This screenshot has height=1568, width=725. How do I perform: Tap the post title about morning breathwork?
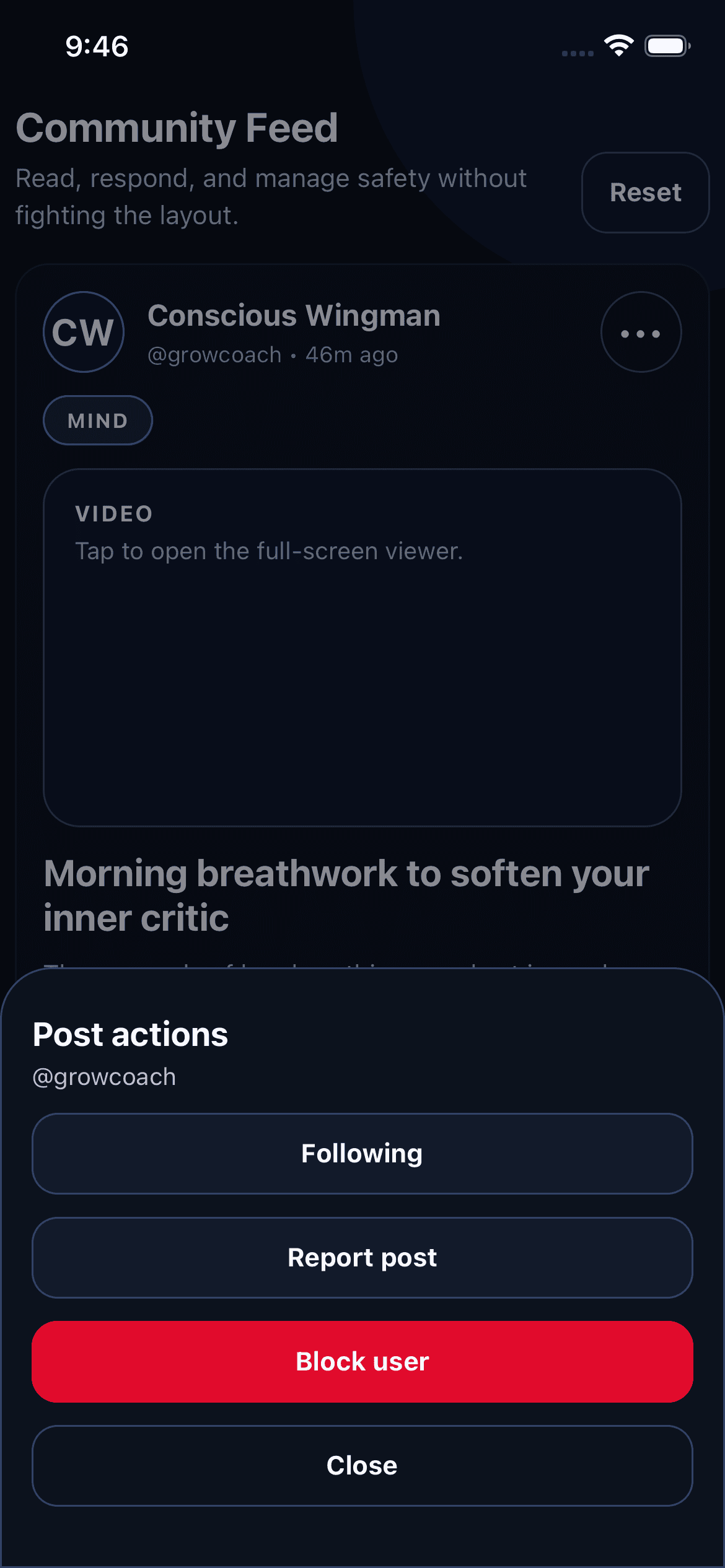347,895
